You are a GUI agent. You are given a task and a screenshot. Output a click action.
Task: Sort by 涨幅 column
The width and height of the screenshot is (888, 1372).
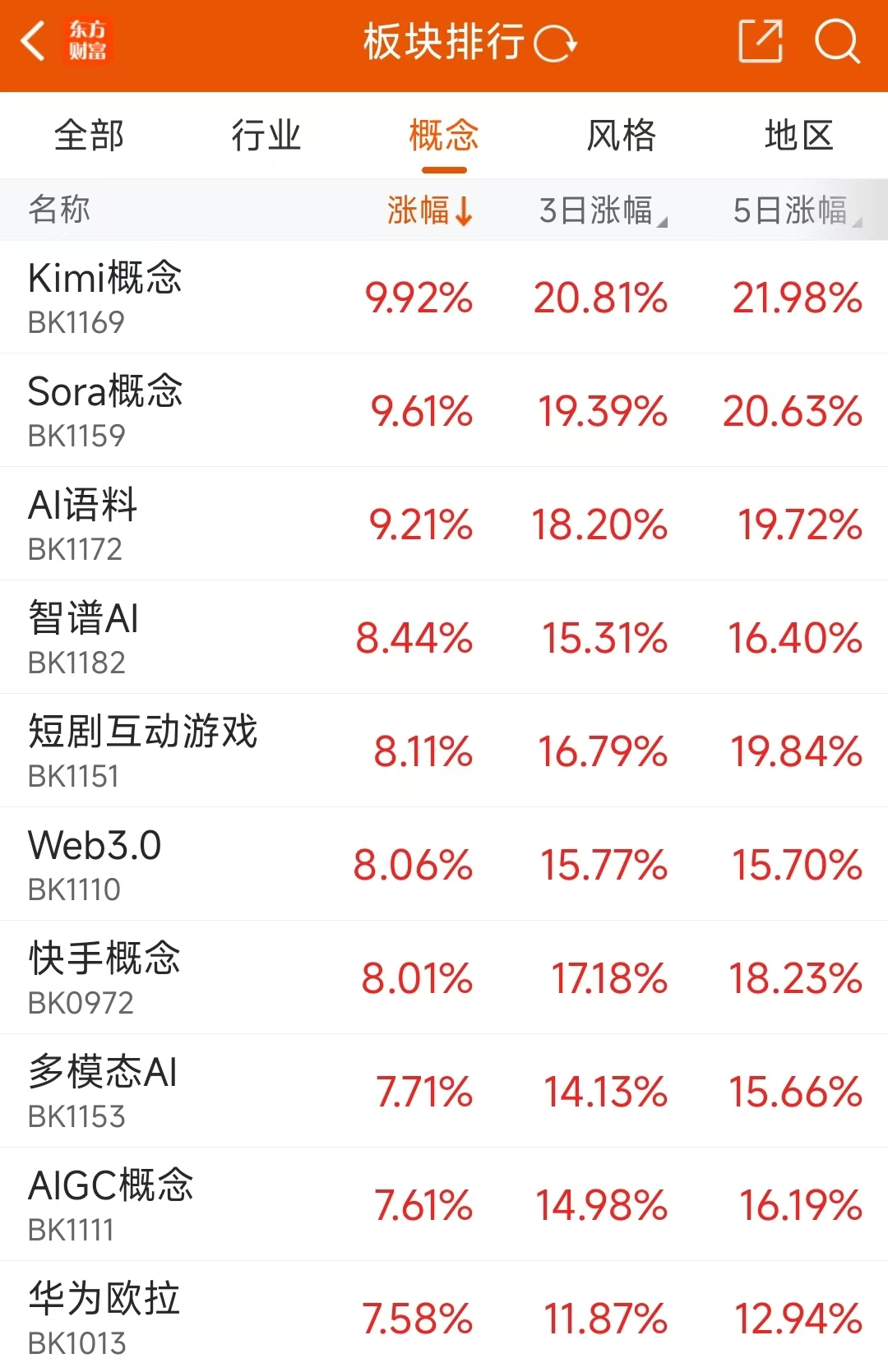429,210
